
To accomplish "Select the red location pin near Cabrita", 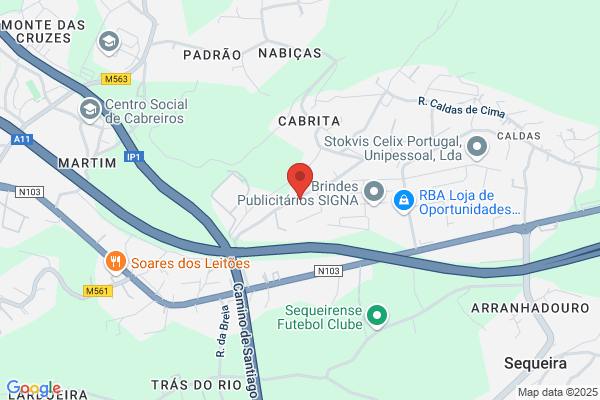I will pos(300,181).
